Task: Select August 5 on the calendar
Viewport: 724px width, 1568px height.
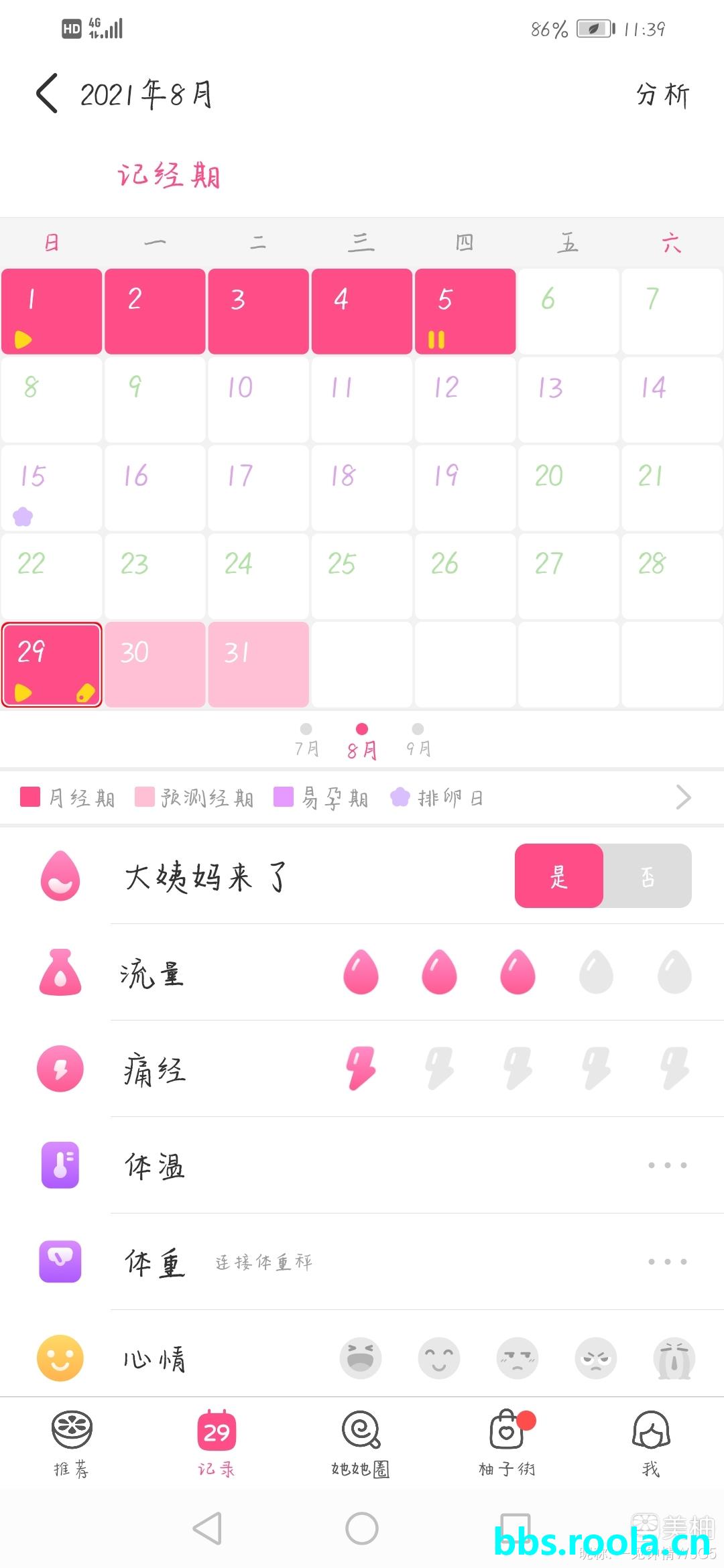Action: 465,312
